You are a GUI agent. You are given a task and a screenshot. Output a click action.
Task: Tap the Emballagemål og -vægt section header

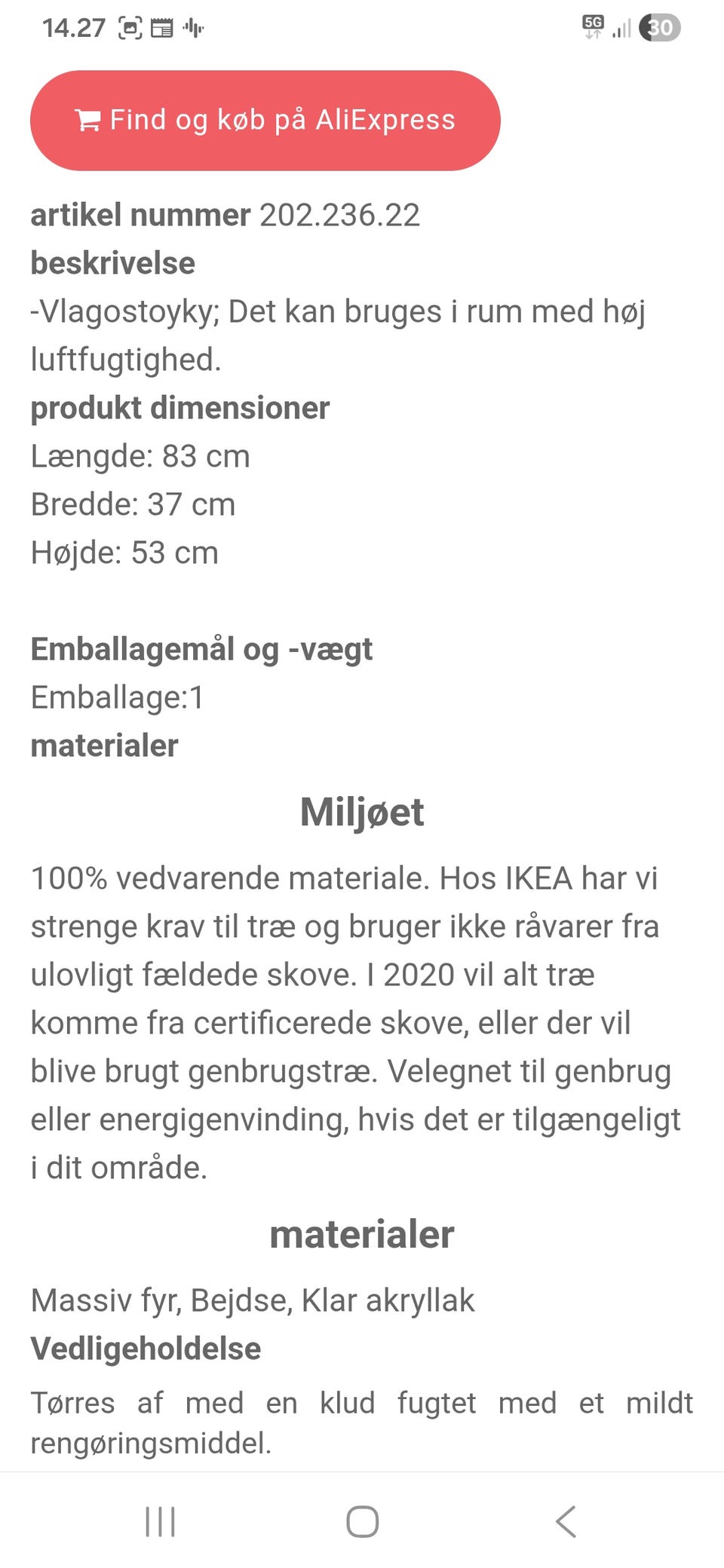pyautogui.click(x=201, y=649)
